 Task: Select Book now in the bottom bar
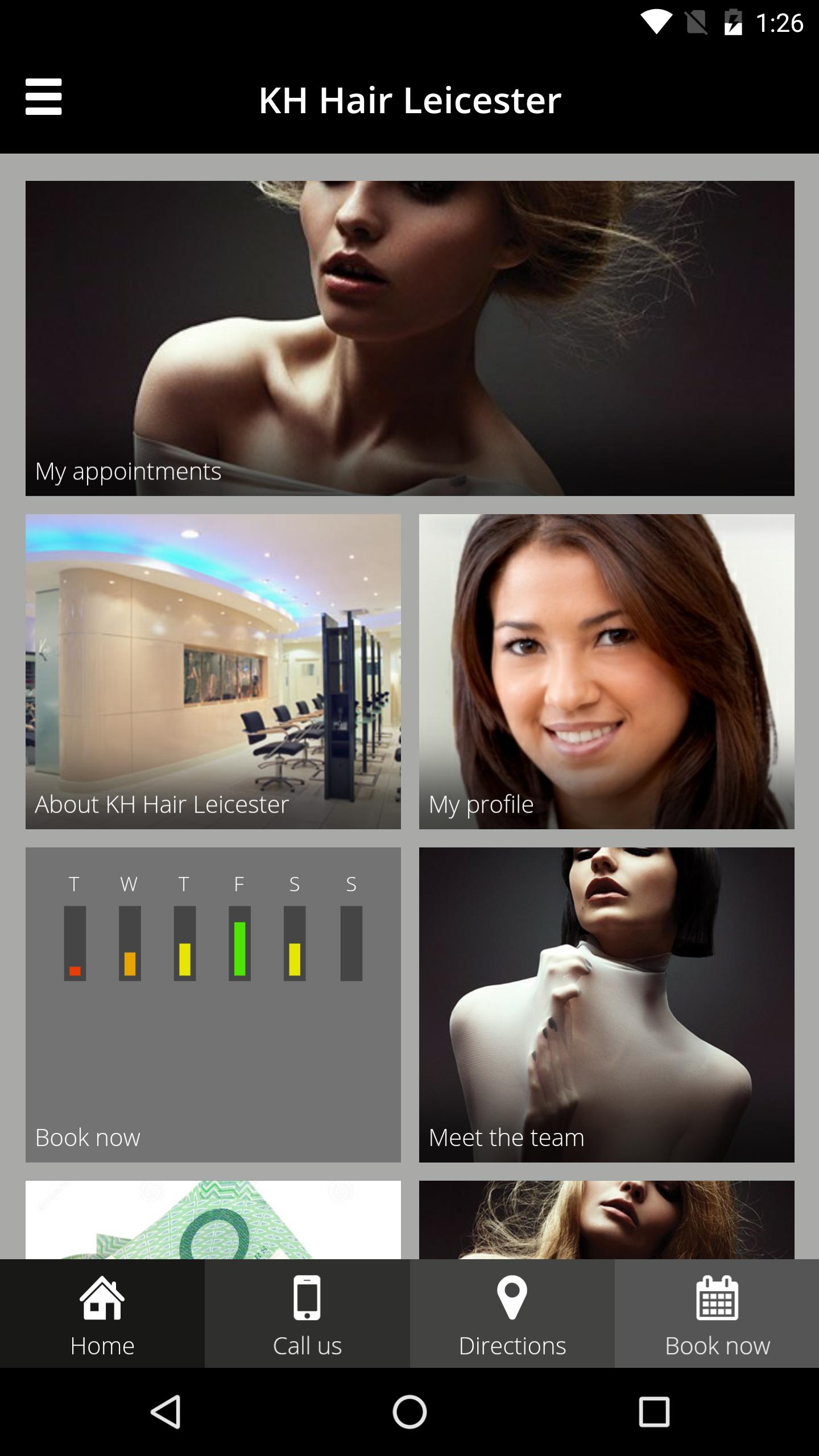click(x=717, y=1313)
